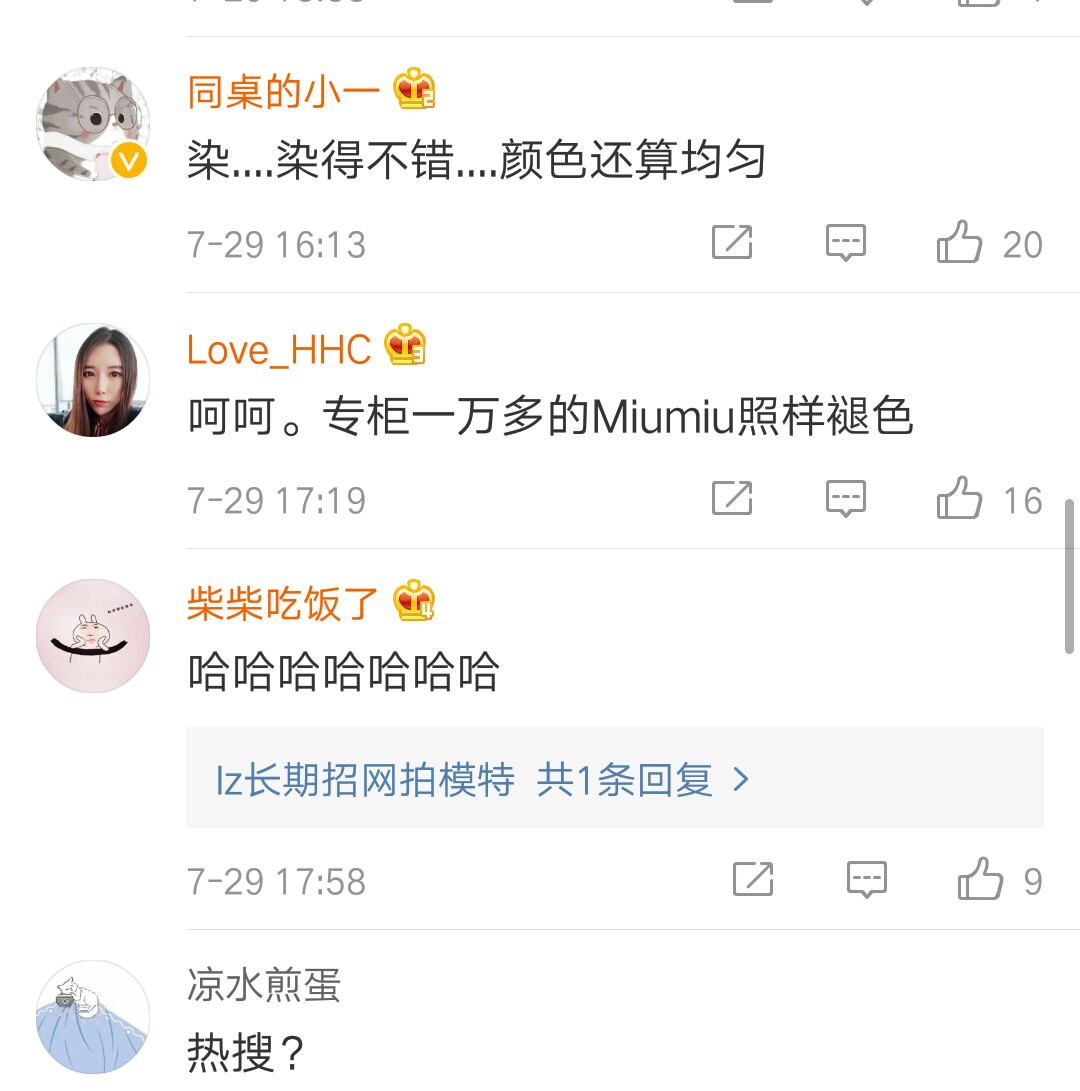
Task: Tap the thumbs-up icon showing 20 likes
Action: pos(960,242)
